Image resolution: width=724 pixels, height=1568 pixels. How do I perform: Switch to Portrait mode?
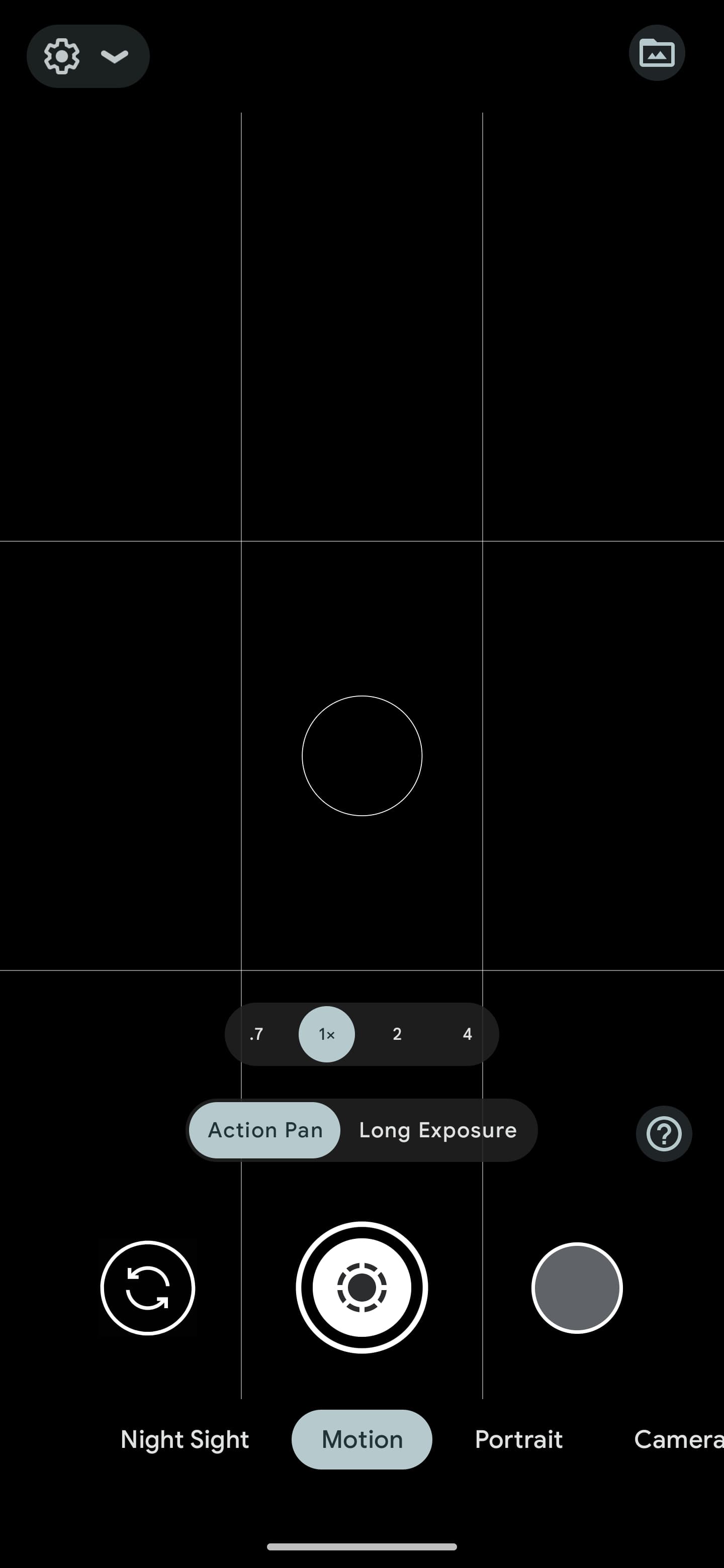pyautogui.click(x=518, y=1439)
